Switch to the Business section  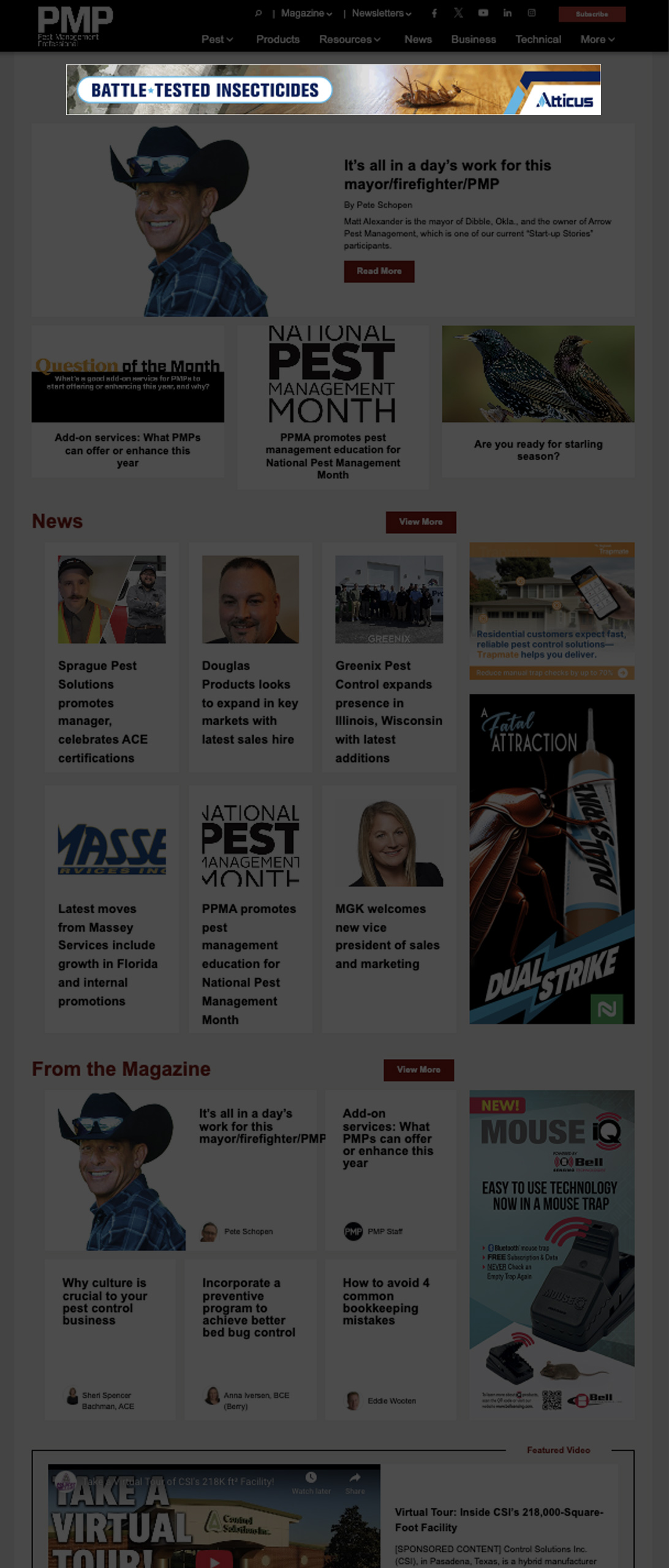pyautogui.click(x=473, y=39)
